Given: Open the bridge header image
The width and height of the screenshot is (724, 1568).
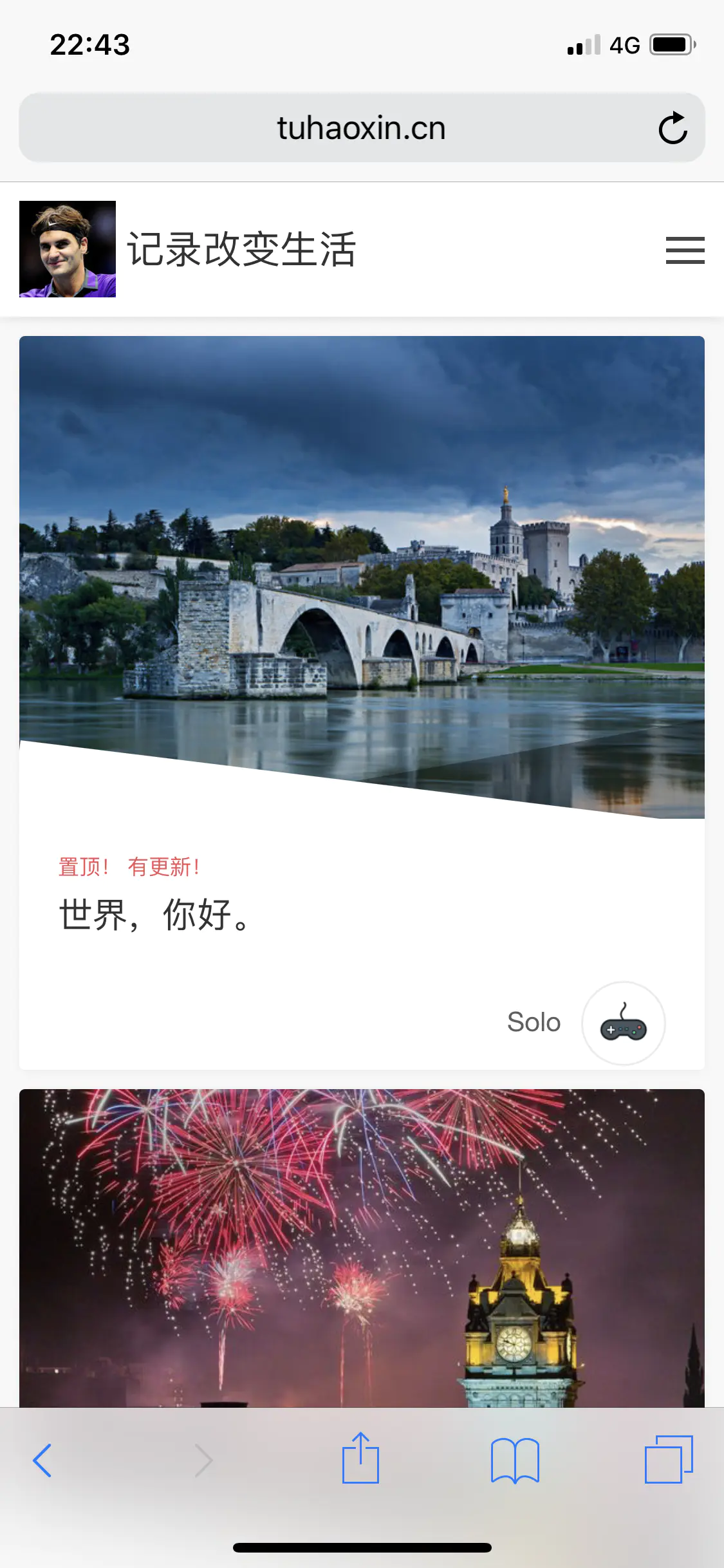Looking at the screenshot, I should (362, 566).
